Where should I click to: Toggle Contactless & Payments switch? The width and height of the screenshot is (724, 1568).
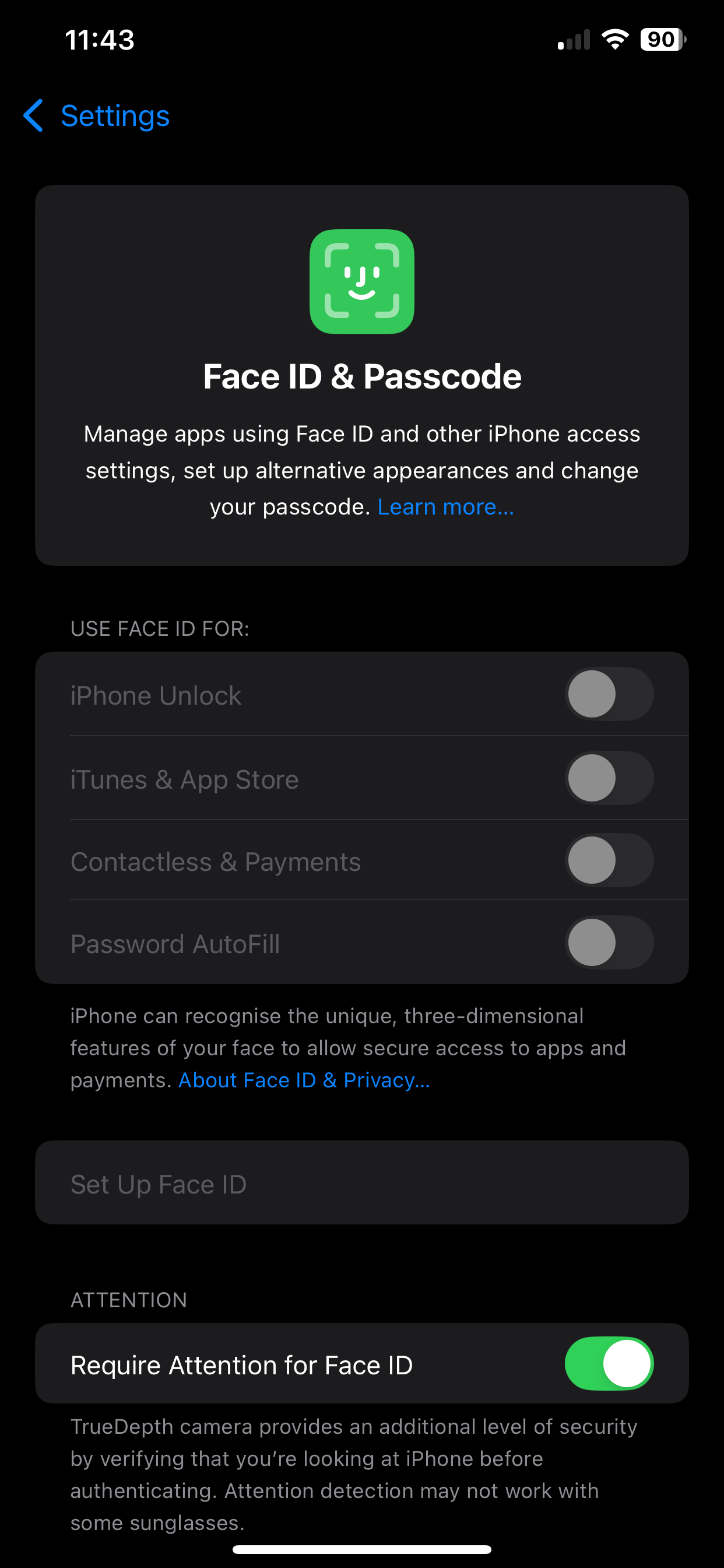tap(609, 860)
